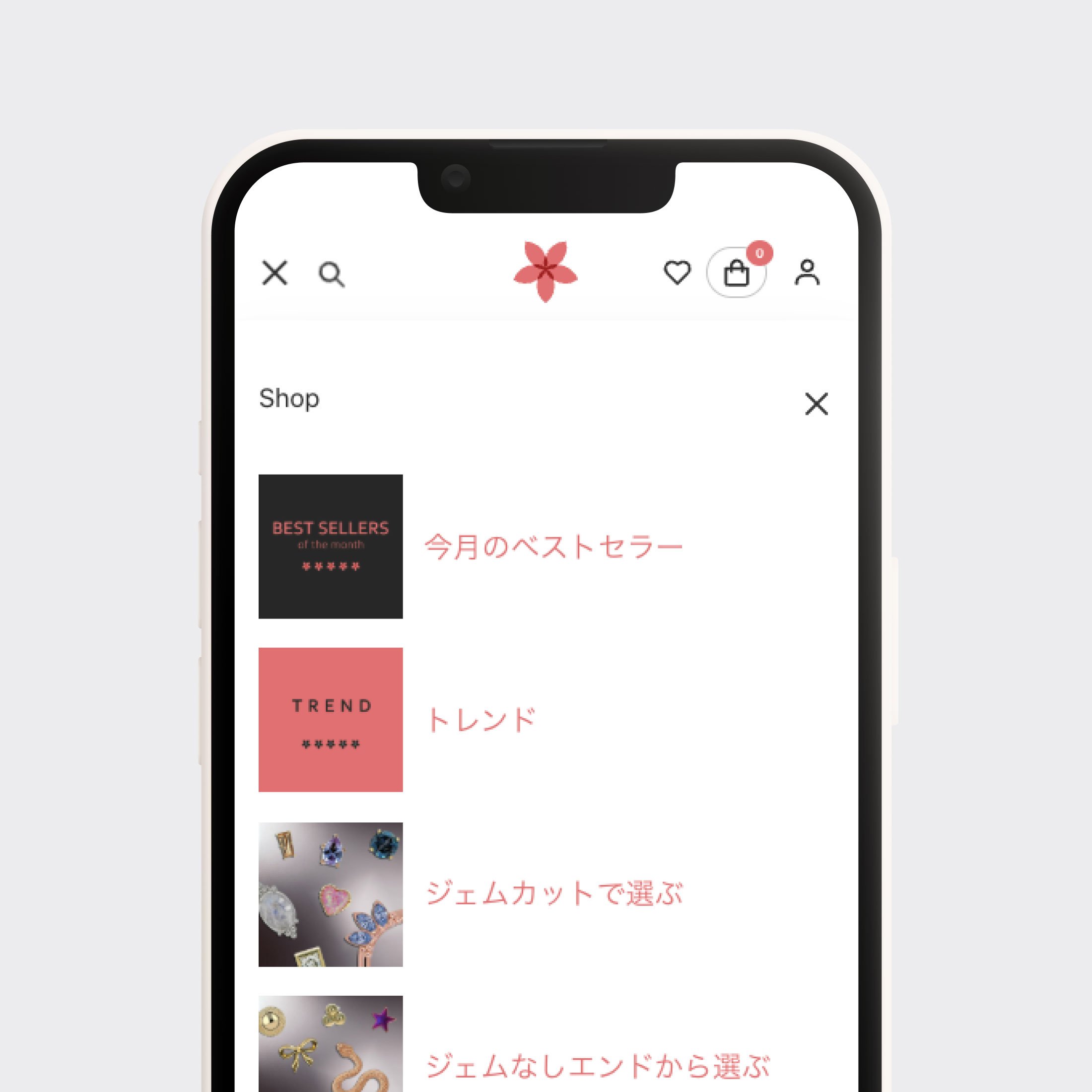Open the wishlist heart icon
This screenshot has width=1092, height=1092.
click(677, 272)
